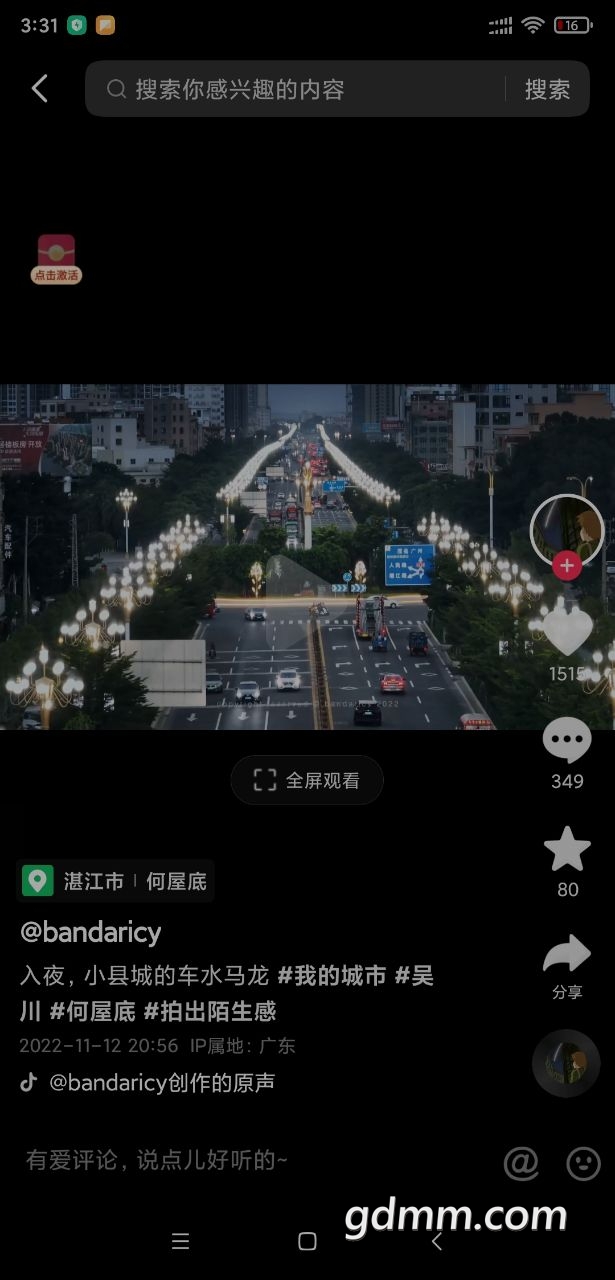Image resolution: width=615 pixels, height=1280 pixels.
Task: Open the creator's avatar profile
Action: [566, 527]
